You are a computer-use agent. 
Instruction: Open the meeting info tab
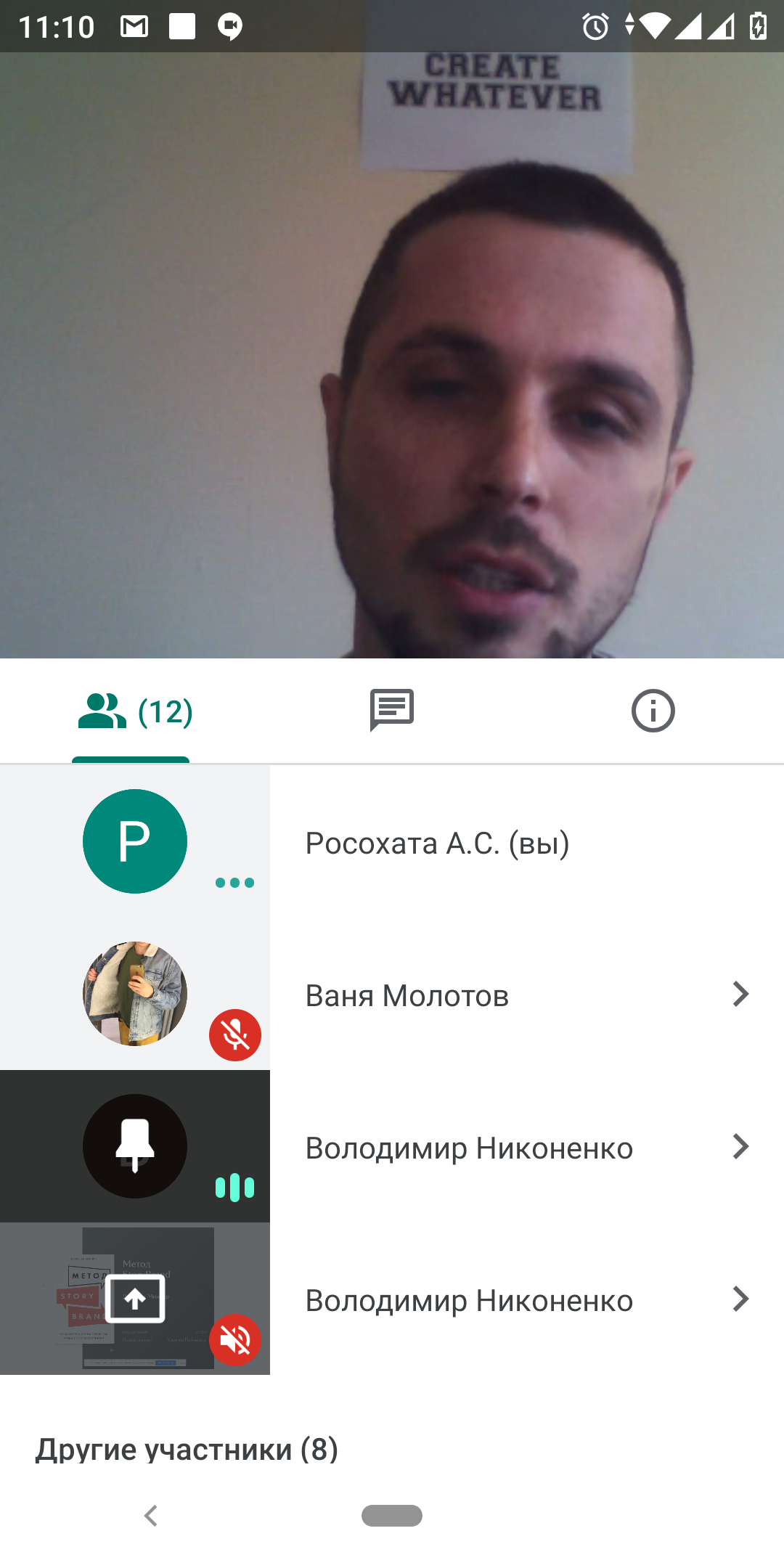(653, 711)
